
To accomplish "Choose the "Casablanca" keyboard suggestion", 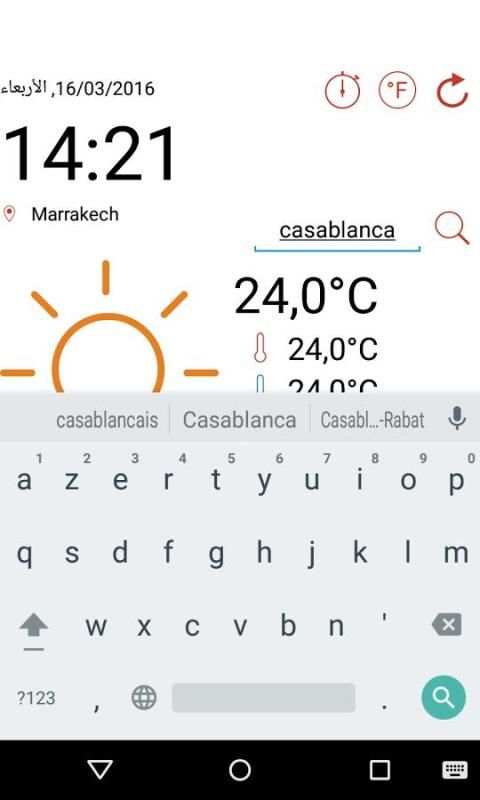I will point(239,420).
